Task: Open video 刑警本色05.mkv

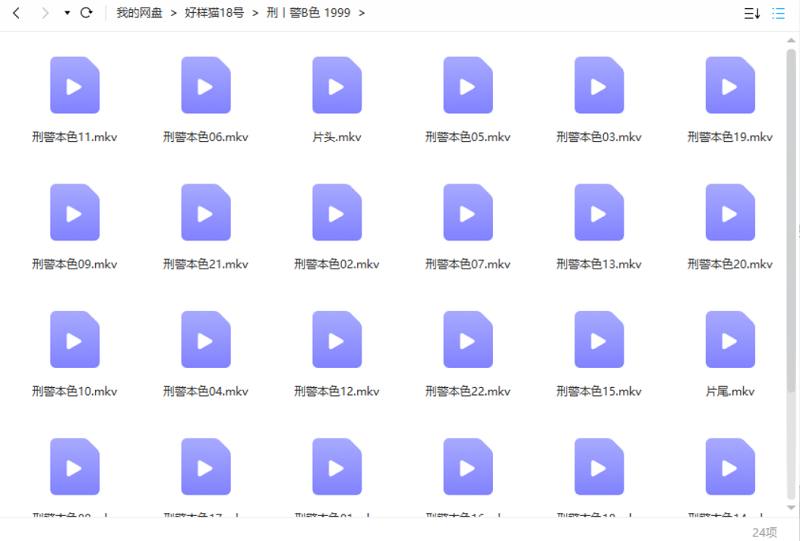Action: coord(467,86)
